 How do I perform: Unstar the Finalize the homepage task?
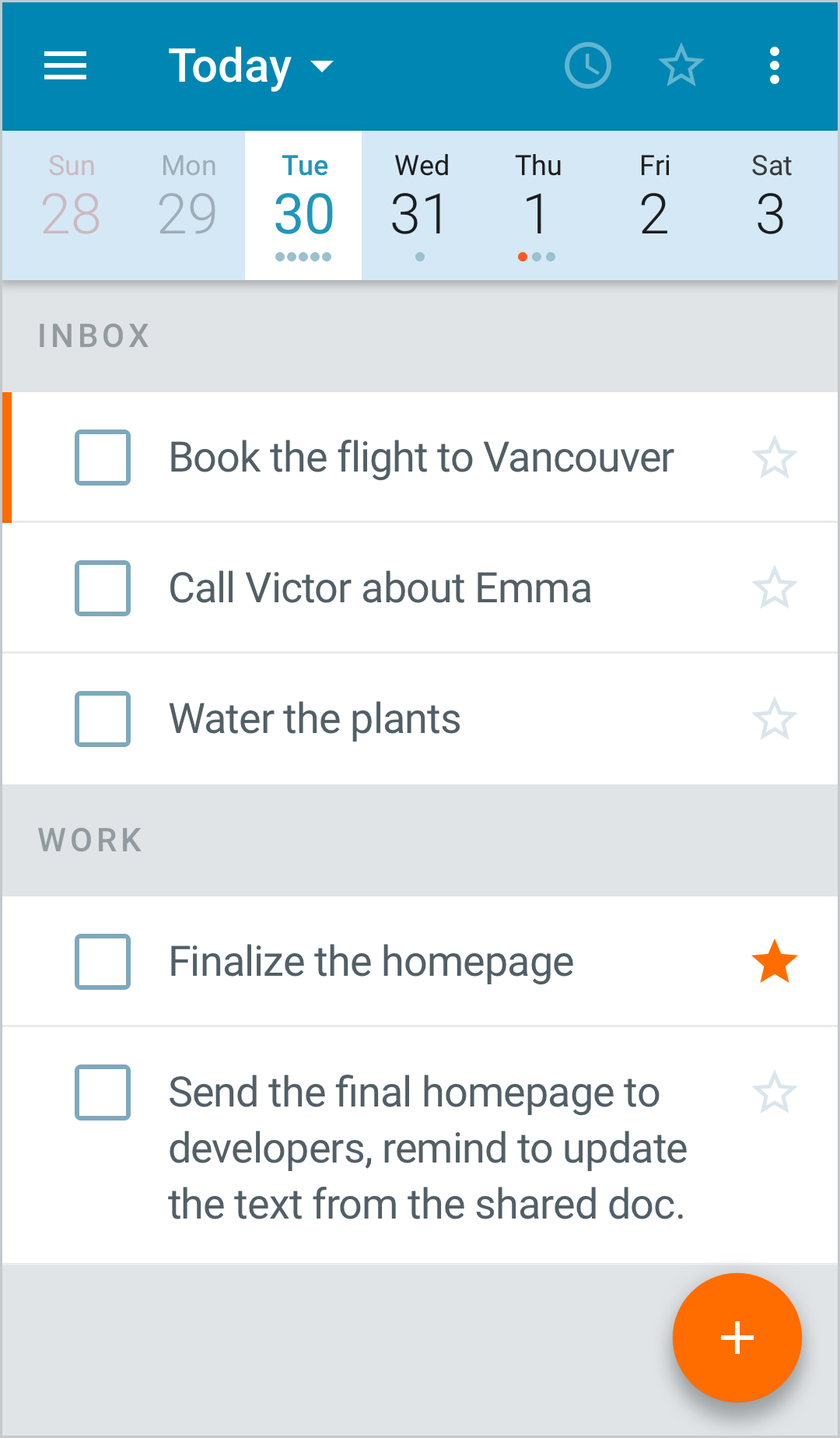(775, 961)
